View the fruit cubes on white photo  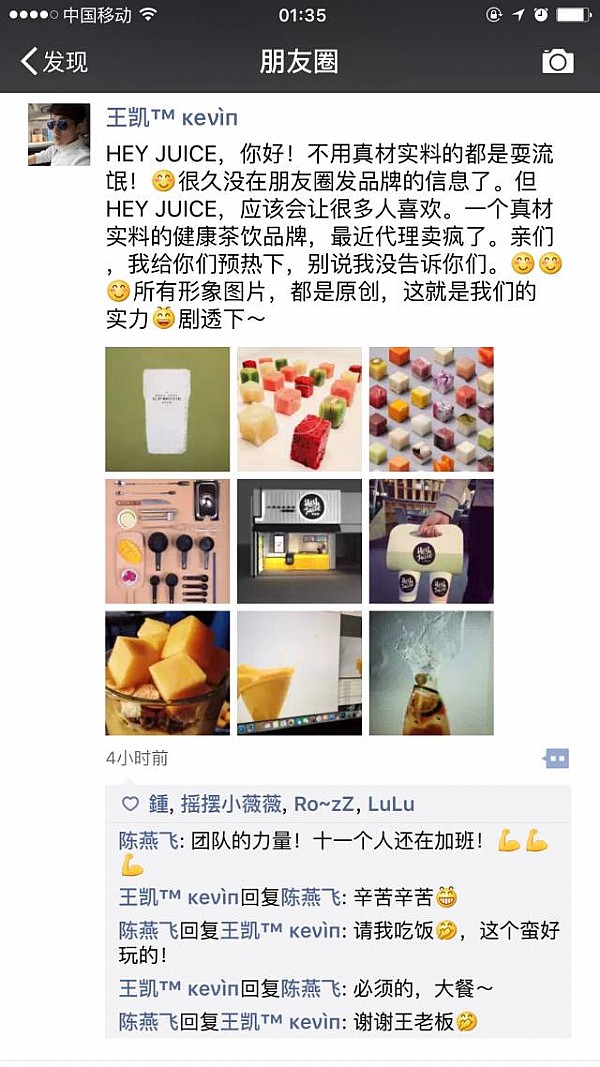[x=299, y=409]
